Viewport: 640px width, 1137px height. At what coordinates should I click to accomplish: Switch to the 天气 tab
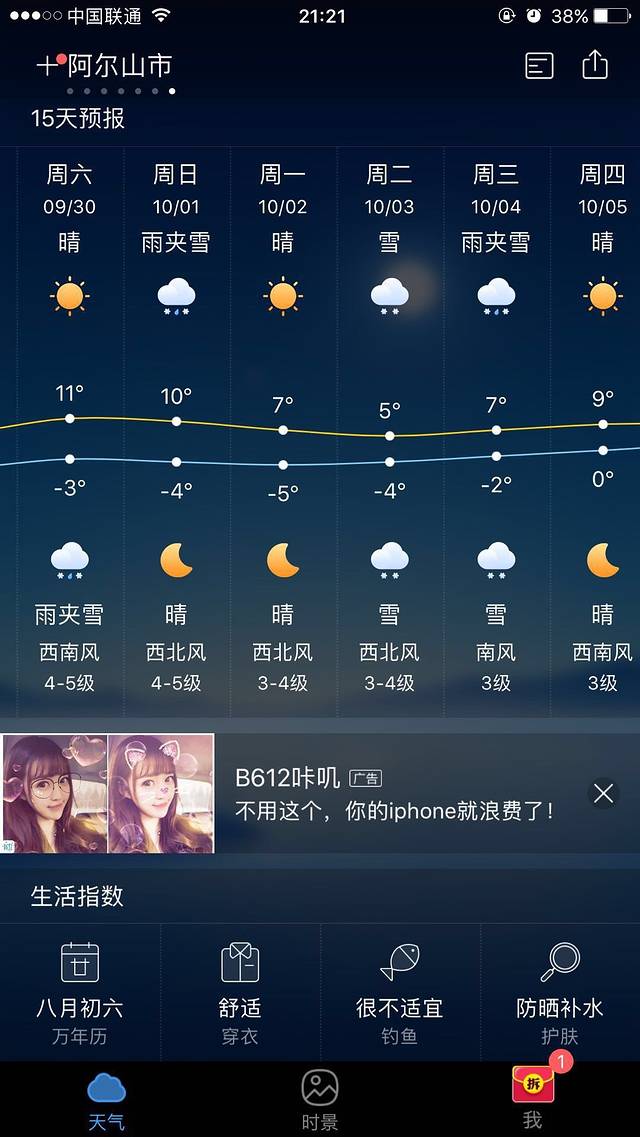[x=107, y=1099]
